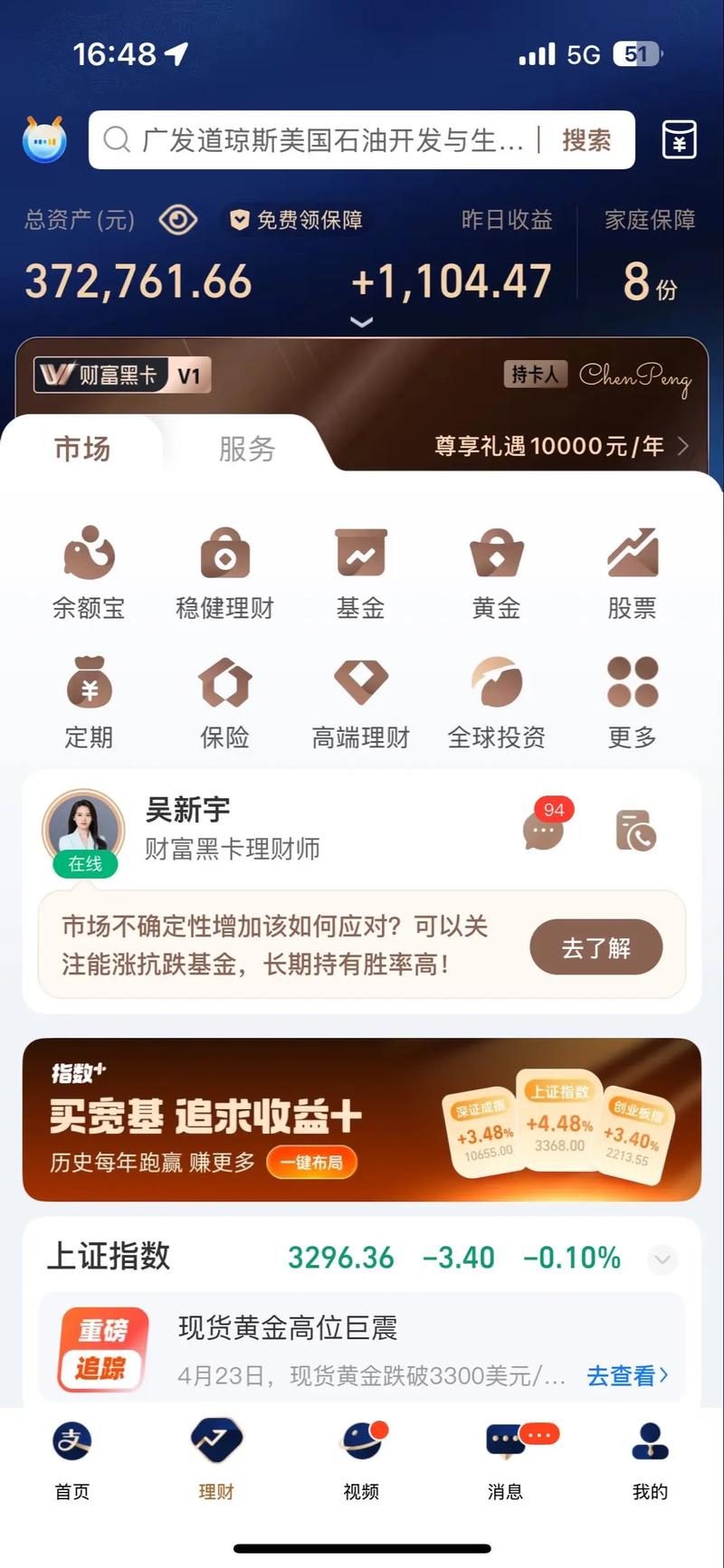The image size is (724, 1568).
Task: Expand the total assets details chevron
Action: click(x=361, y=323)
